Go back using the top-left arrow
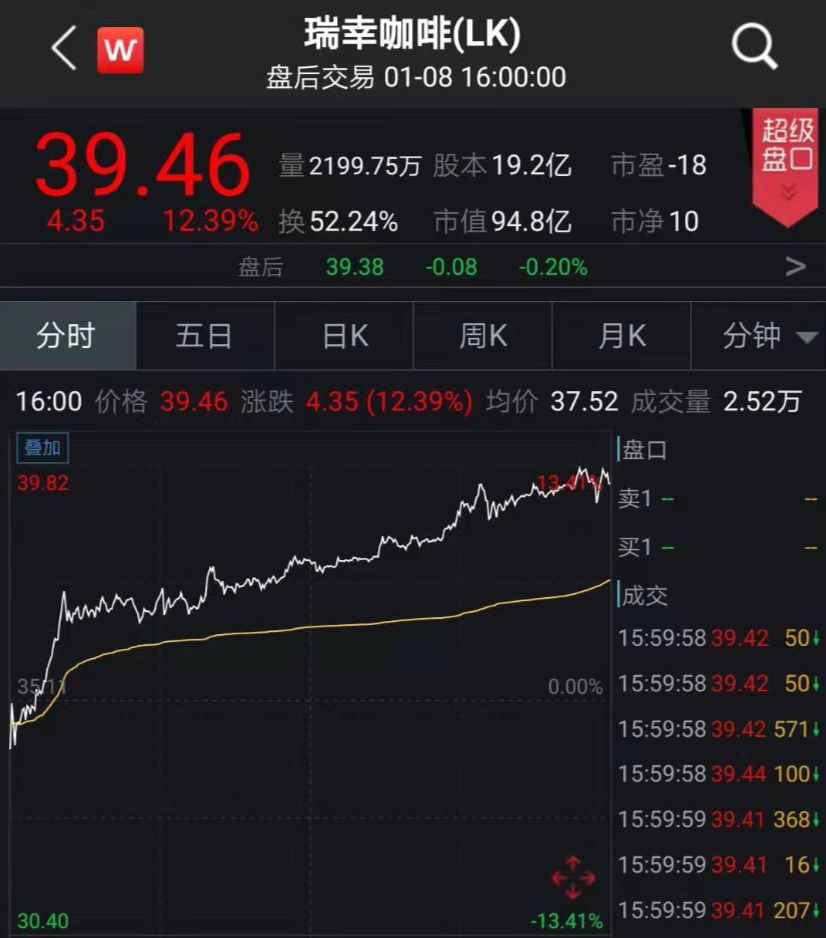 63,48
